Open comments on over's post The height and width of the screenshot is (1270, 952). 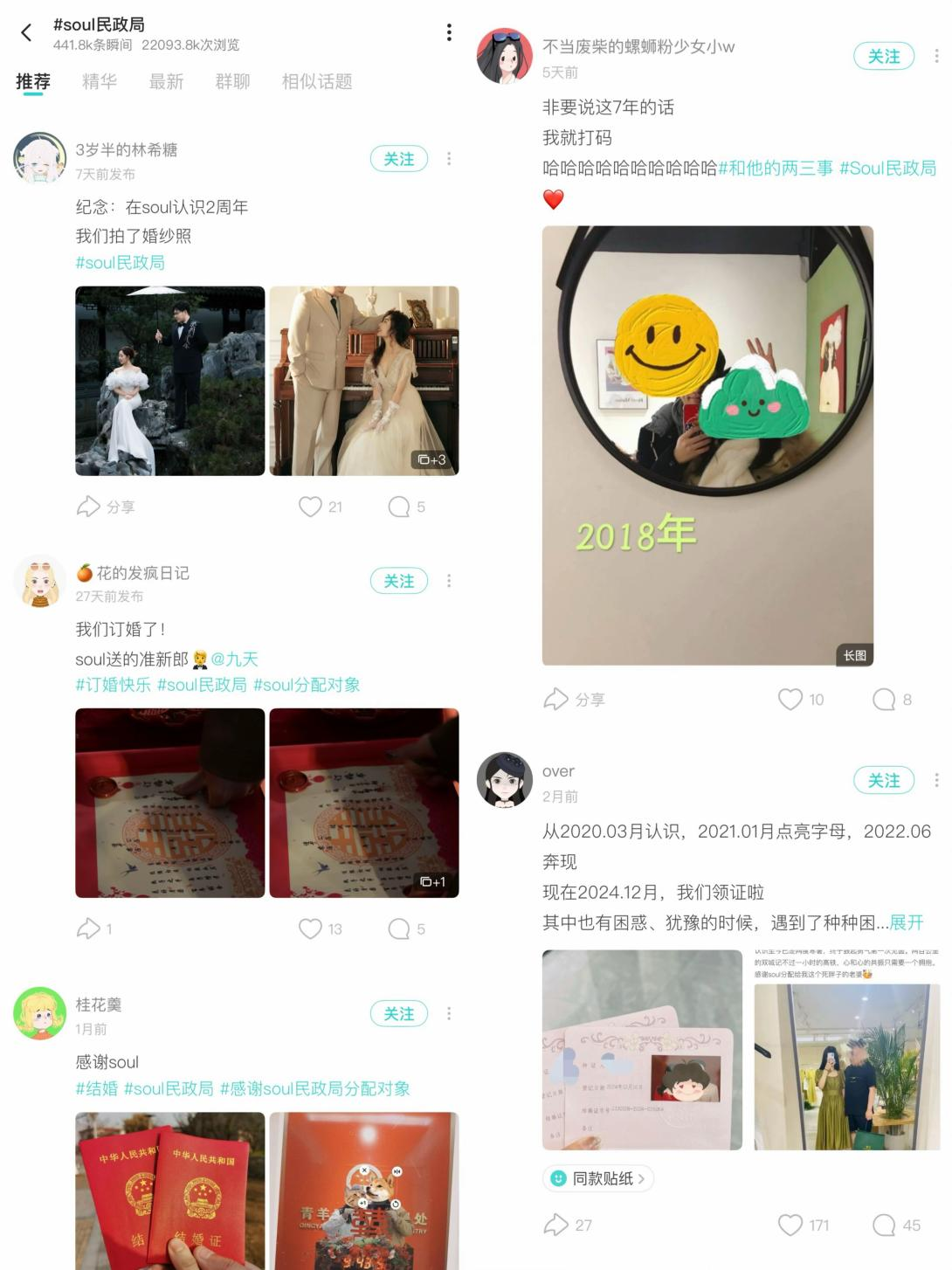click(x=885, y=1225)
